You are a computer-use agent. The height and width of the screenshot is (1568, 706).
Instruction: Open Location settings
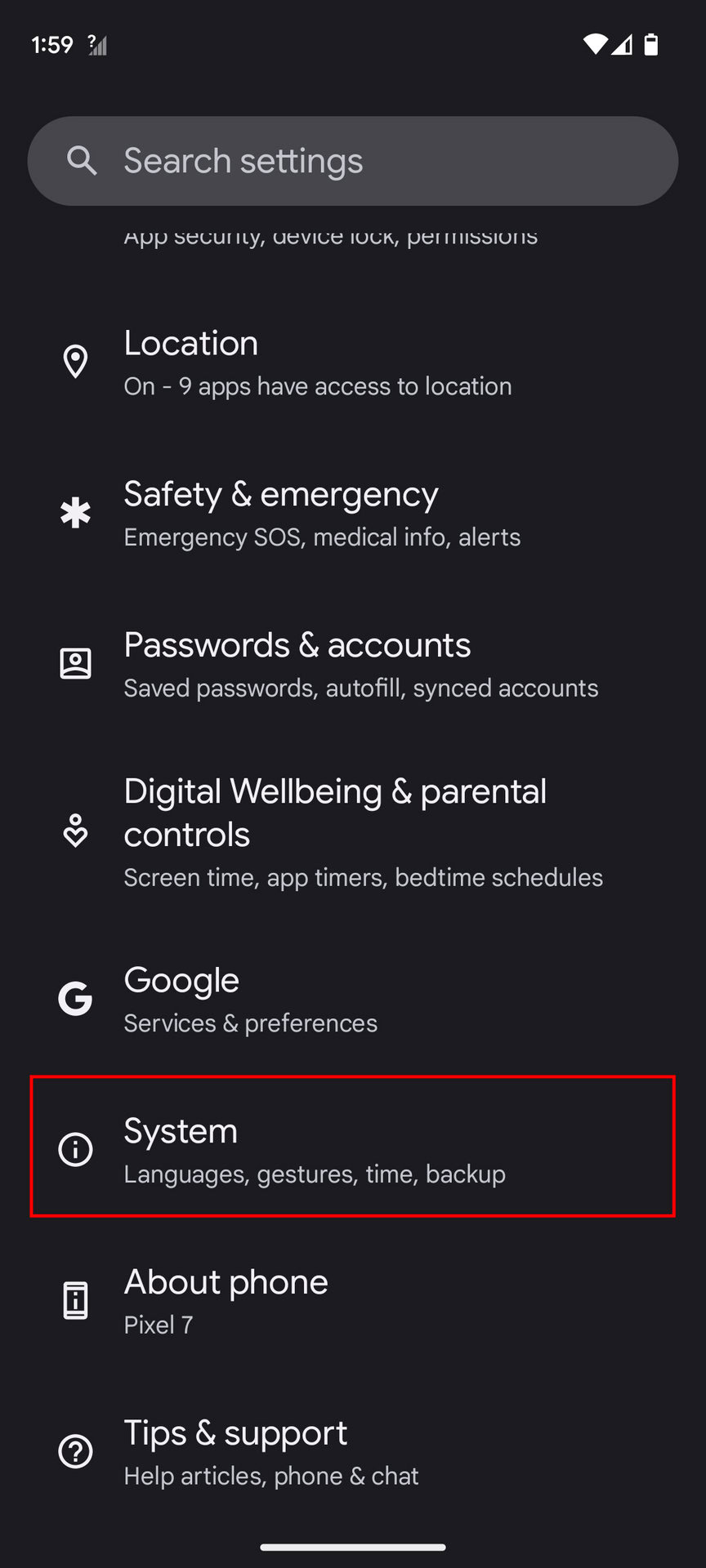tap(353, 363)
